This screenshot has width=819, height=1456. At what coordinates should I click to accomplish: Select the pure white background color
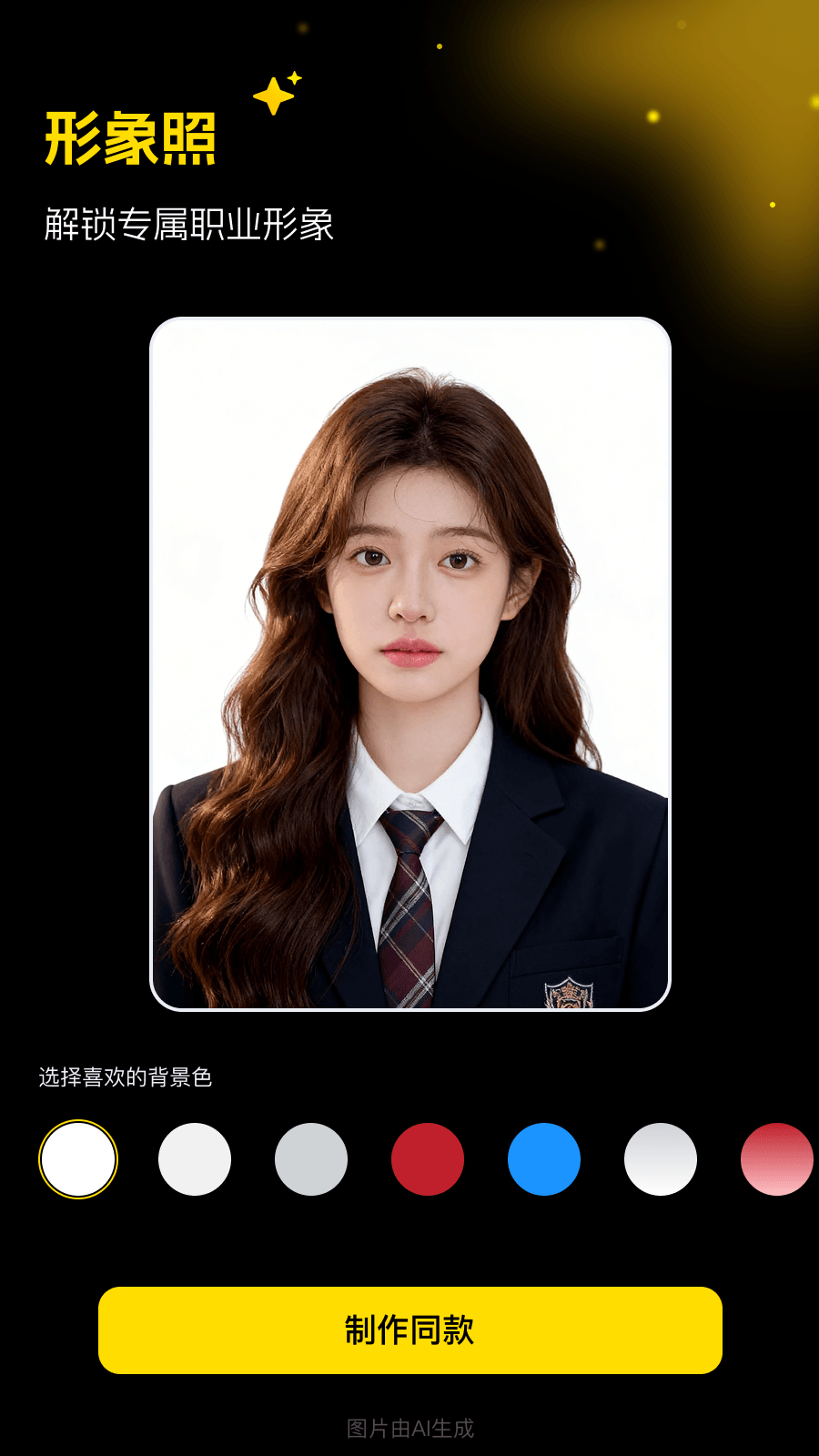(78, 1159)
